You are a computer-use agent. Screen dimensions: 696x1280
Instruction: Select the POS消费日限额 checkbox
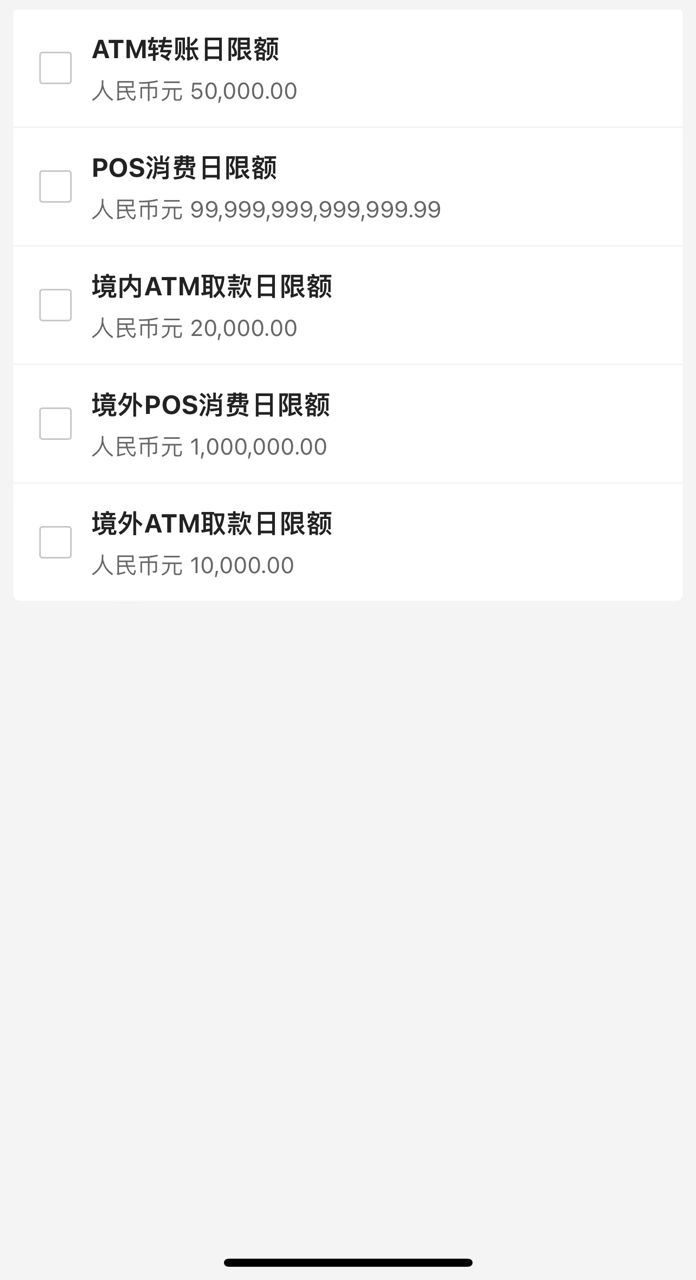[x=55, y=186]
